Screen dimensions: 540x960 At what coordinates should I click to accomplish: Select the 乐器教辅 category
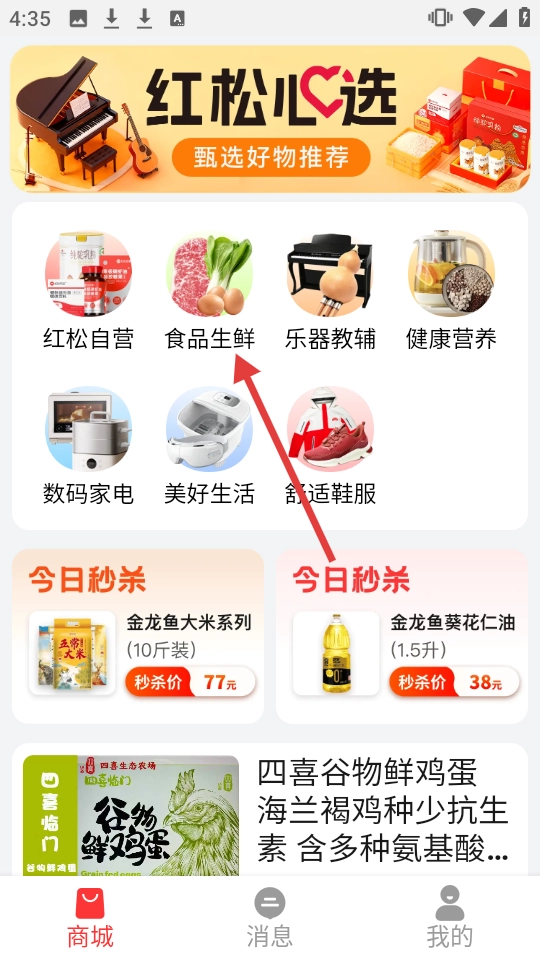pyautogui.click(x=330, y=290)
